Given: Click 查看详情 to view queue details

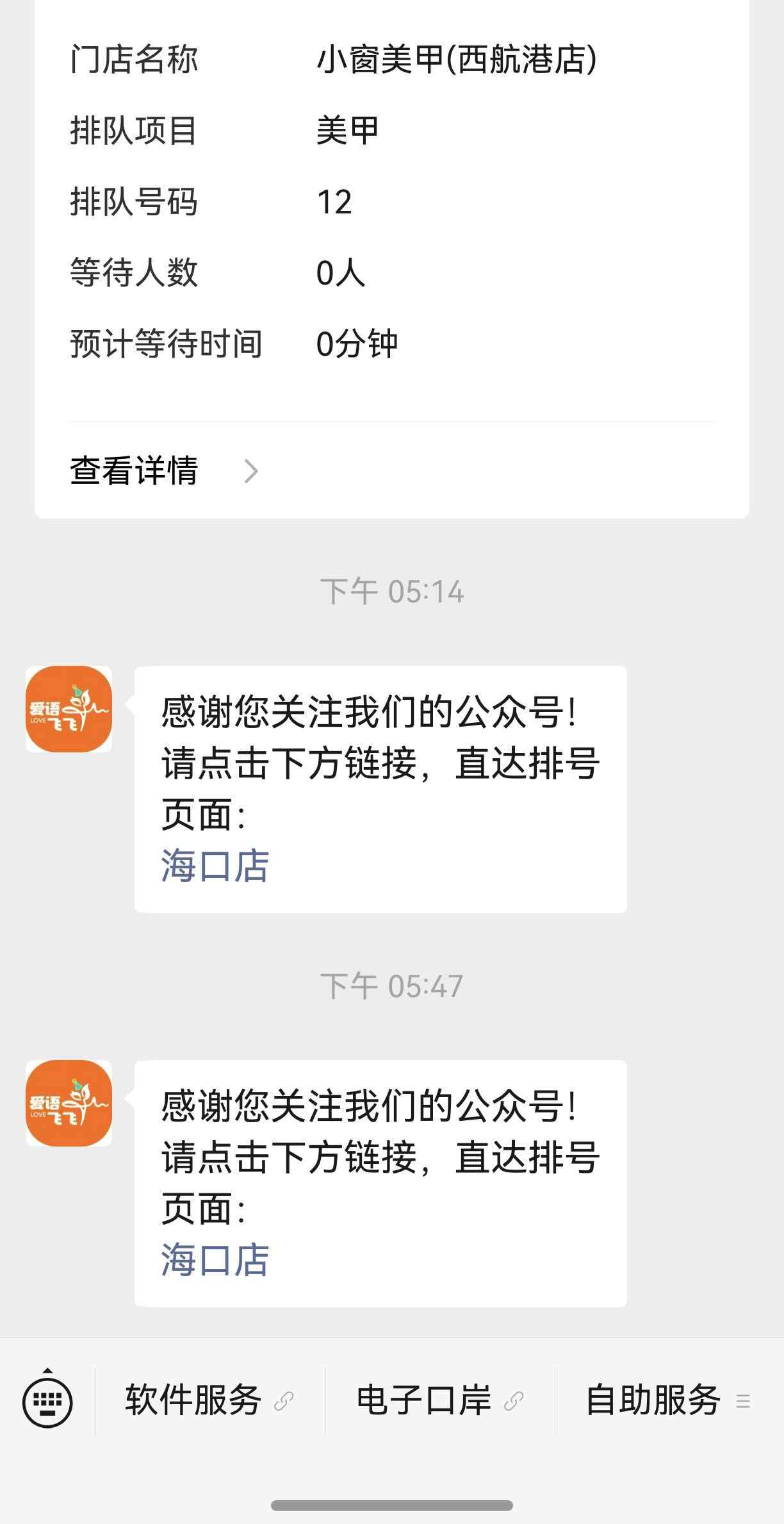Looking at the screenshot, I should point(135,471).
